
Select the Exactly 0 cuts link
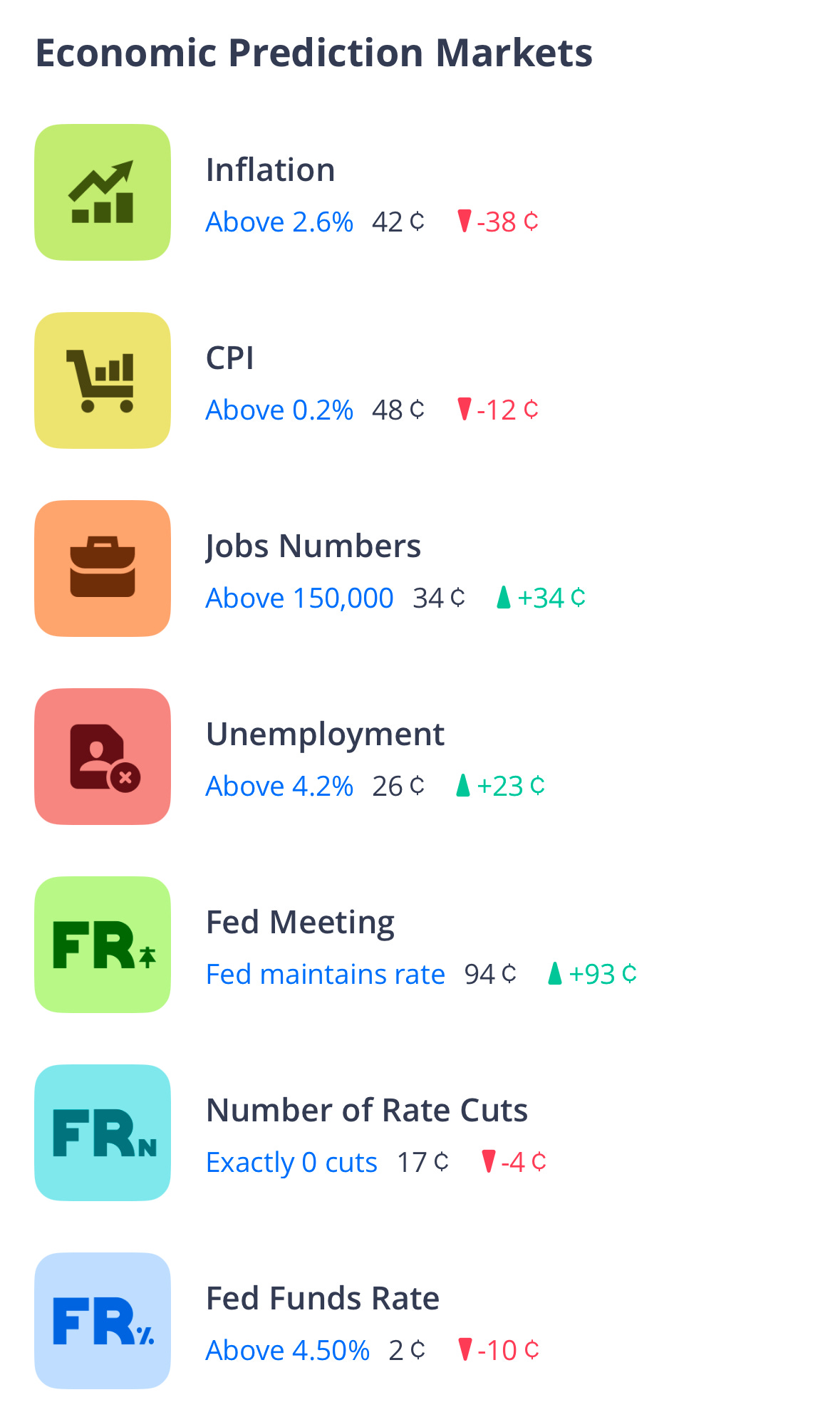pyautogui.click(x=291, y=1163)
